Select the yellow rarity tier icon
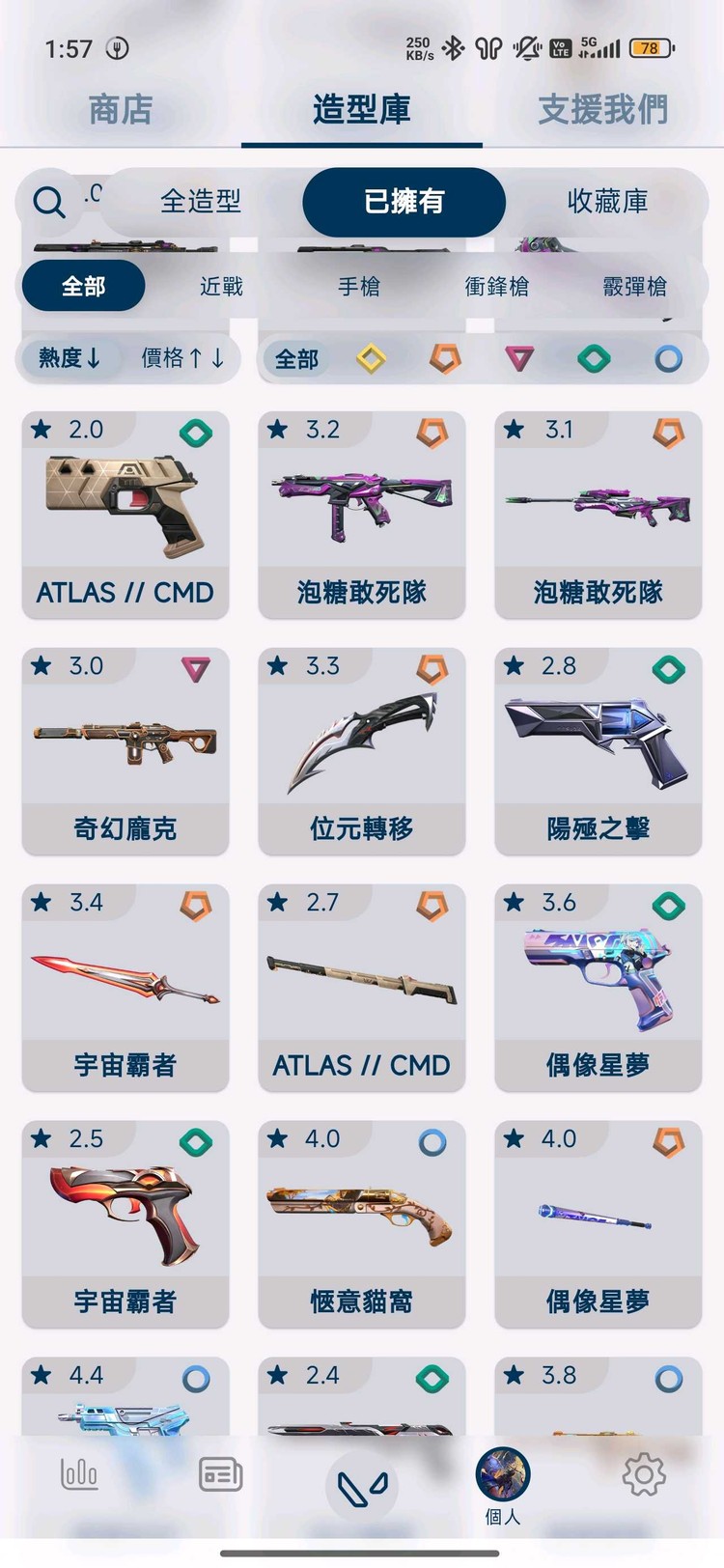 coord(371,358)
